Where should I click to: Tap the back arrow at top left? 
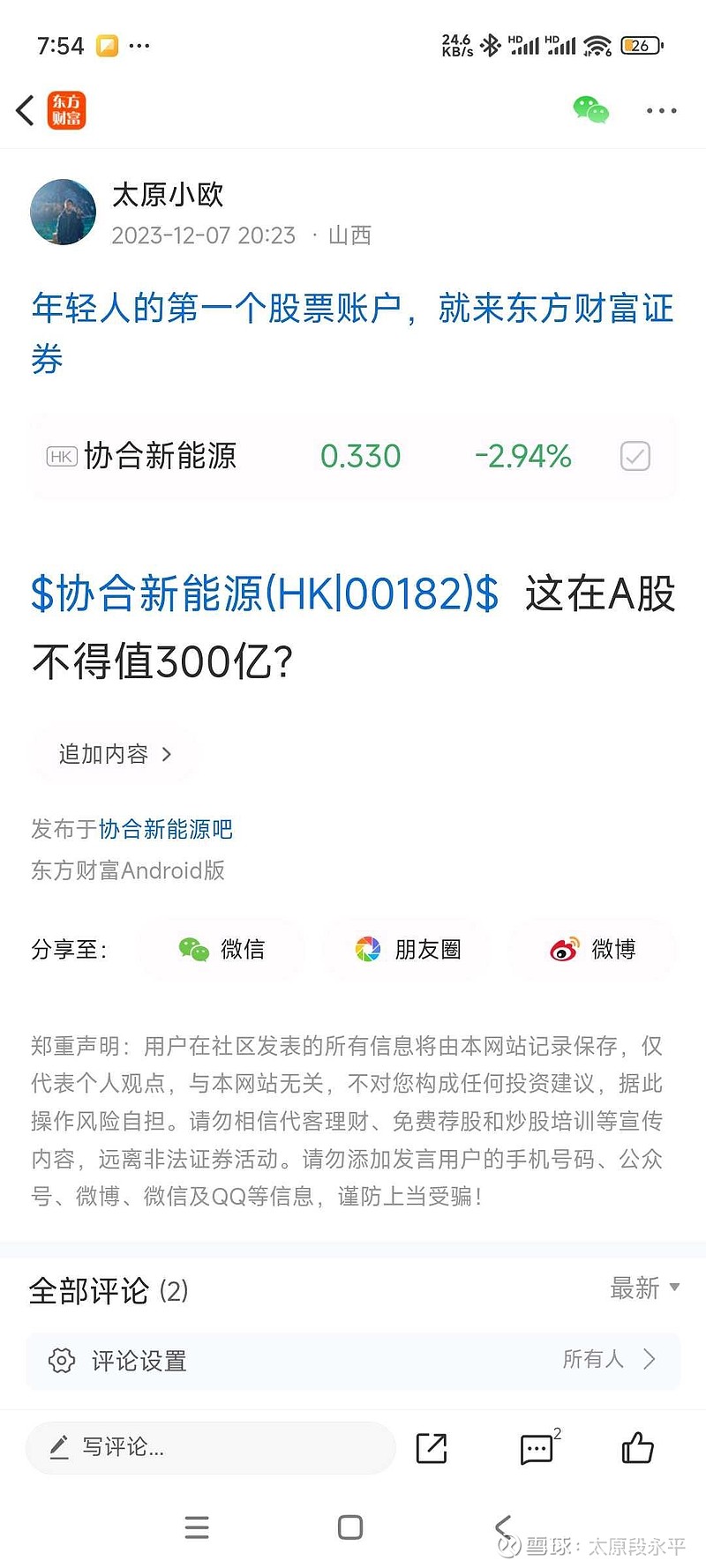tap(24, 109)
